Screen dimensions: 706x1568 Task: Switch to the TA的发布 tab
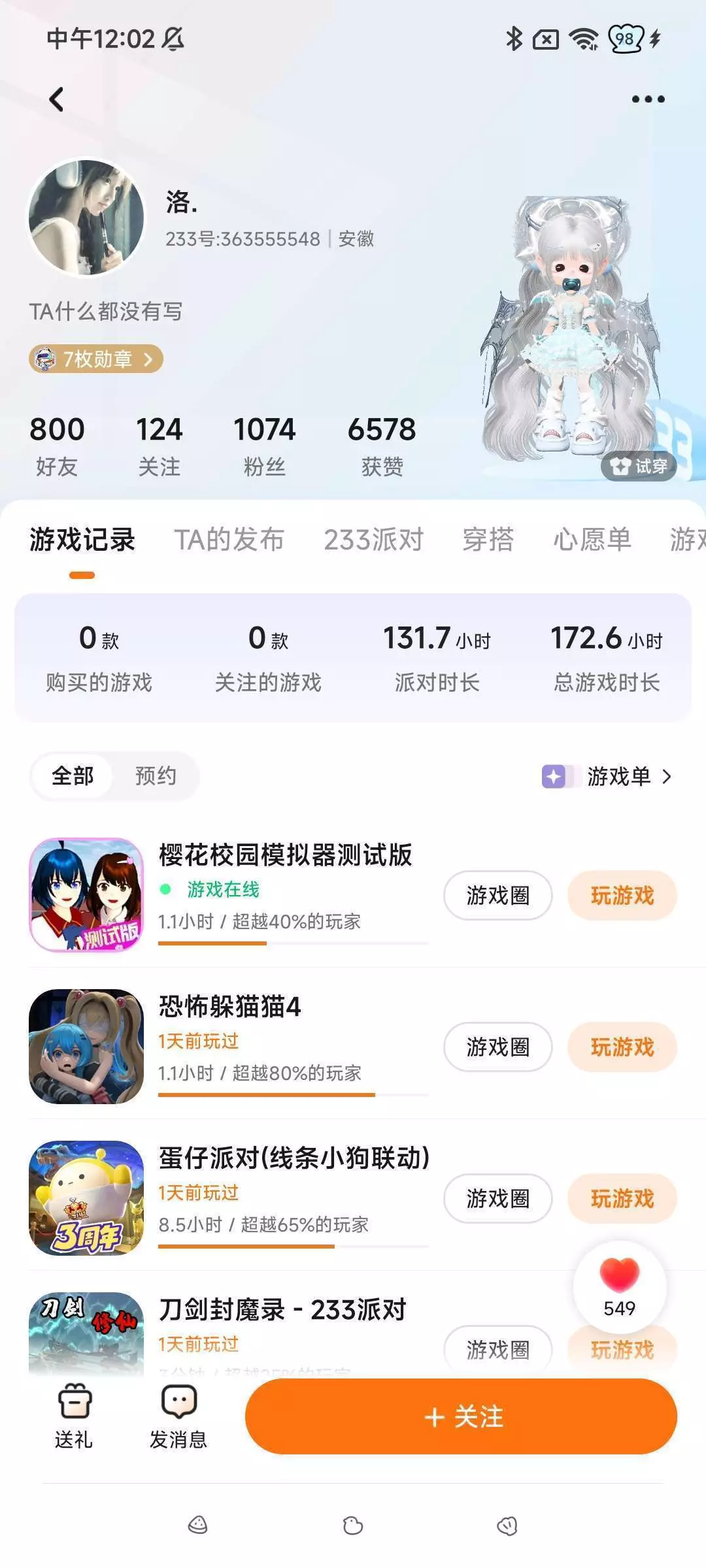[229, 540]
